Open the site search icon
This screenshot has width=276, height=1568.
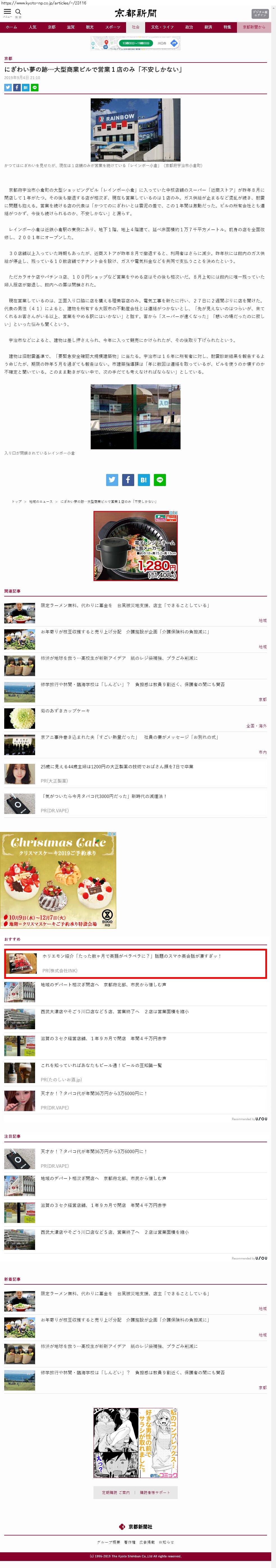18,12
